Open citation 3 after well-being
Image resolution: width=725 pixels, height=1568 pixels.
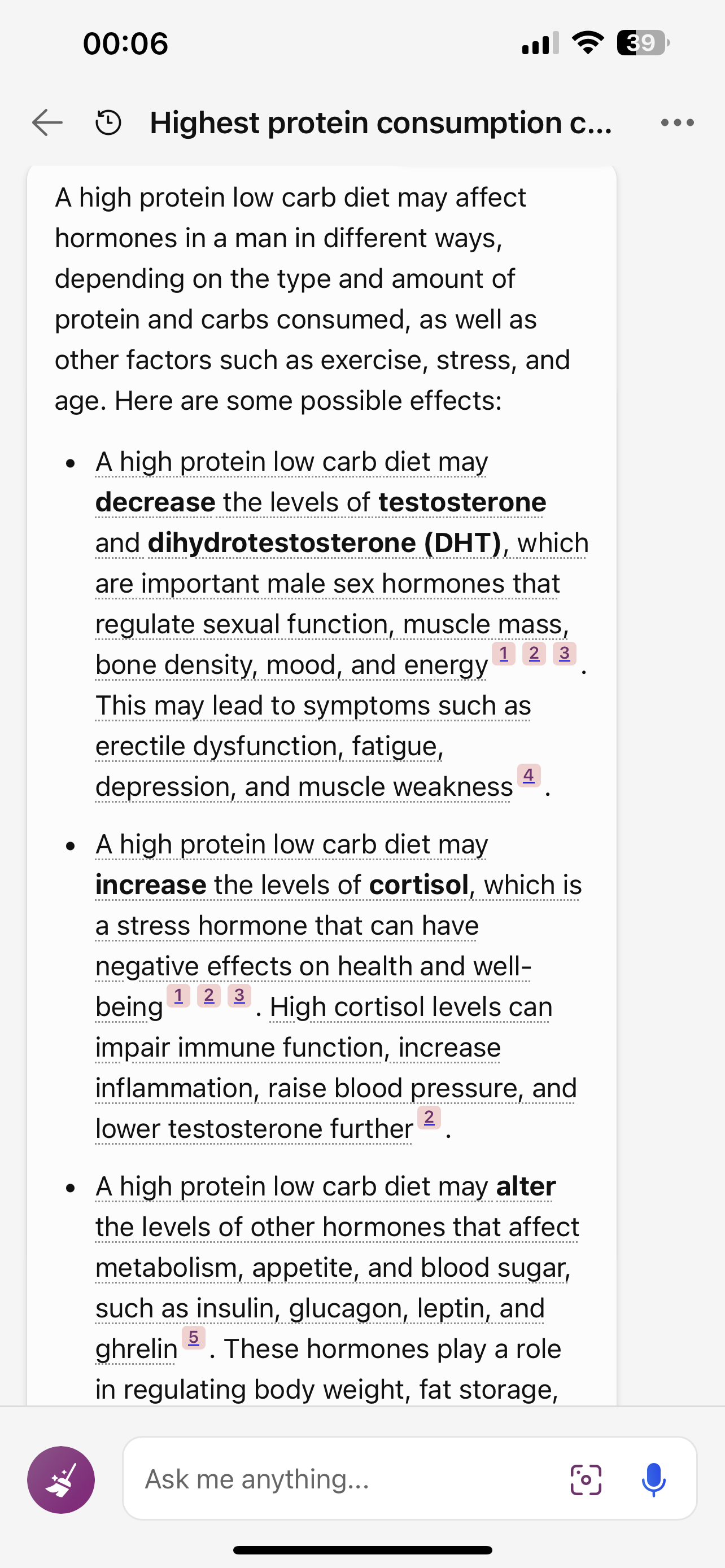(239, 995)
